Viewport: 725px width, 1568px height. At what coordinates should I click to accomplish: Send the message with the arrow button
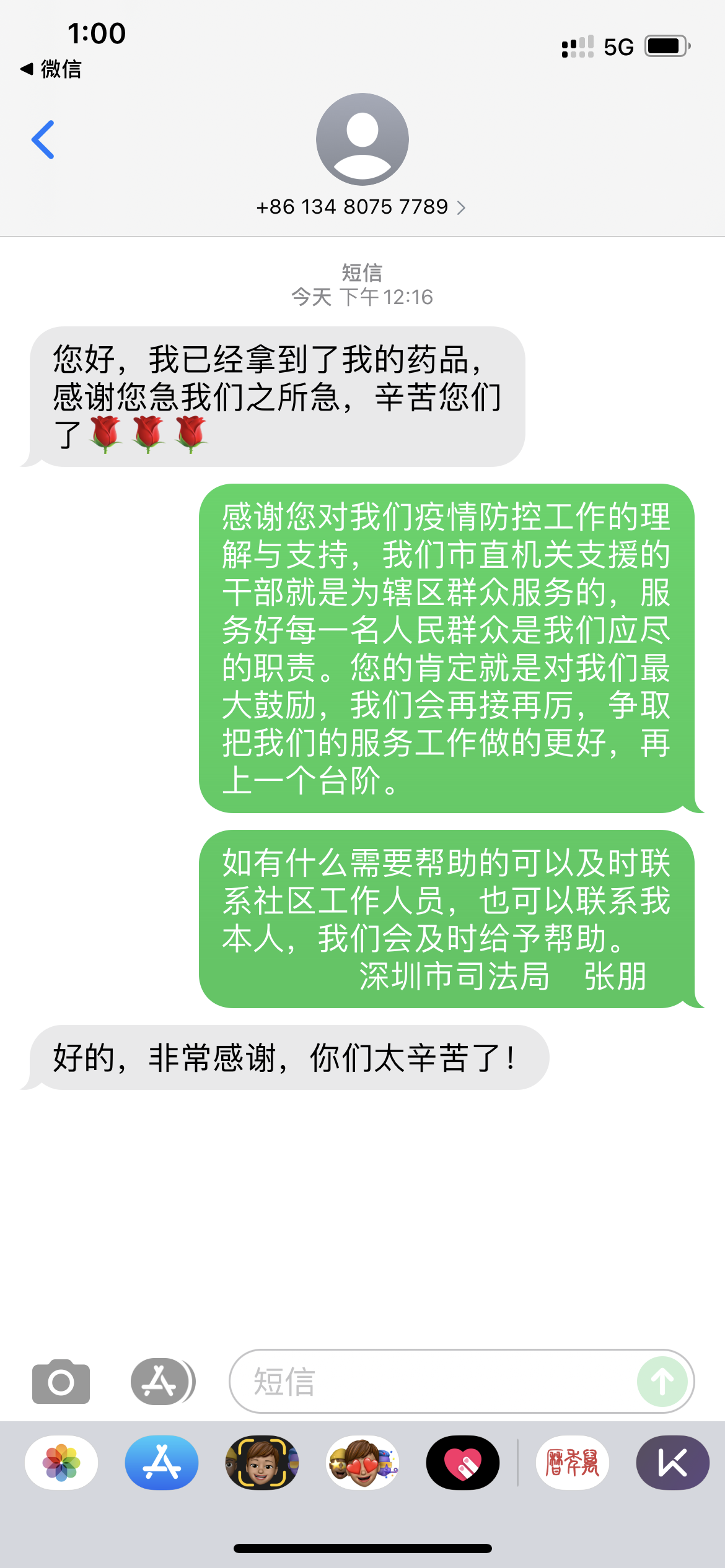pyautogui.click(x=662, y=1382)
